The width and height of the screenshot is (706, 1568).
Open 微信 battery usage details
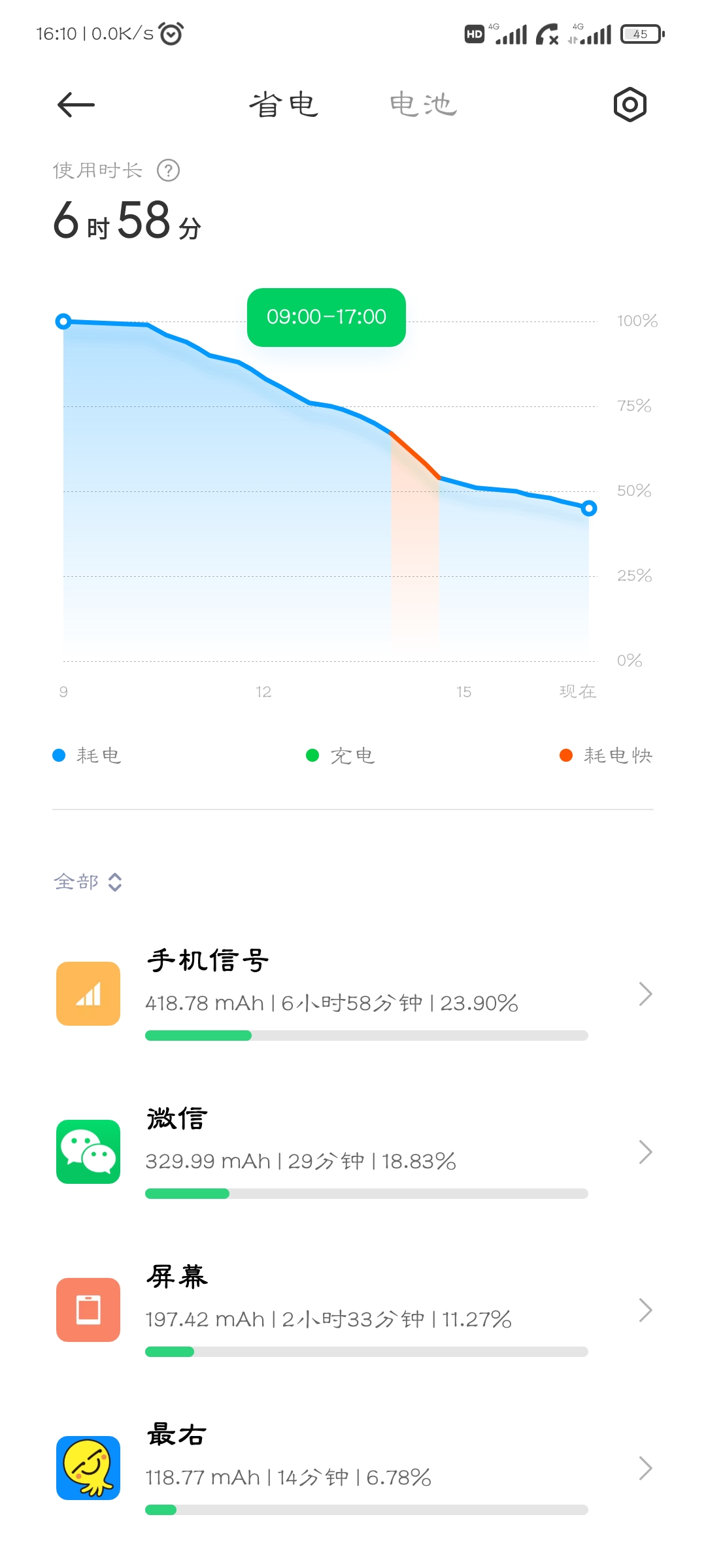353,1152
